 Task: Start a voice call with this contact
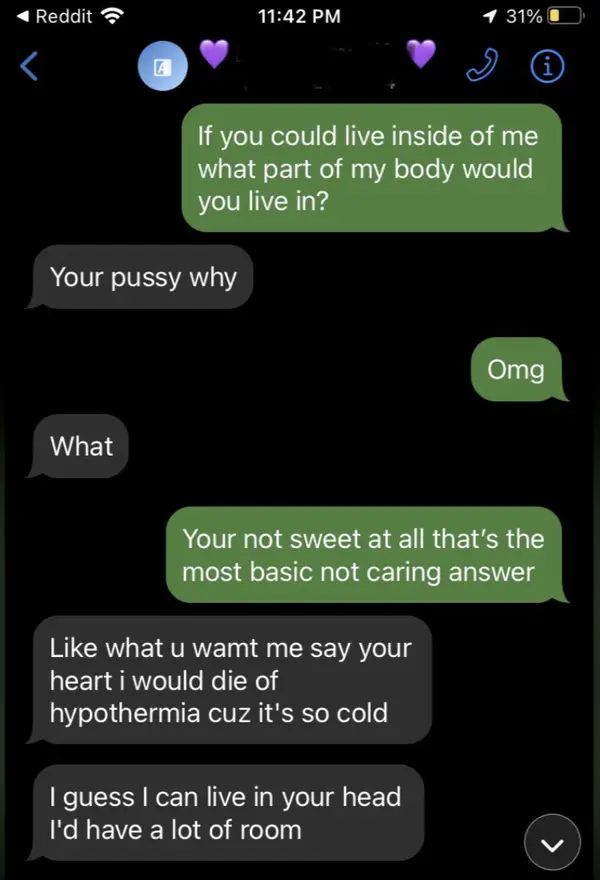point(486,66)
